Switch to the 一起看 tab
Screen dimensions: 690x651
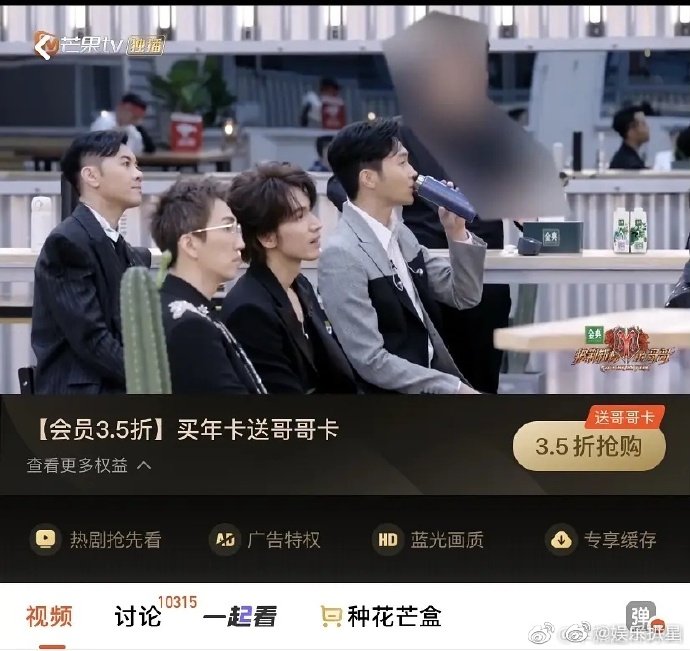coord(239,617)
